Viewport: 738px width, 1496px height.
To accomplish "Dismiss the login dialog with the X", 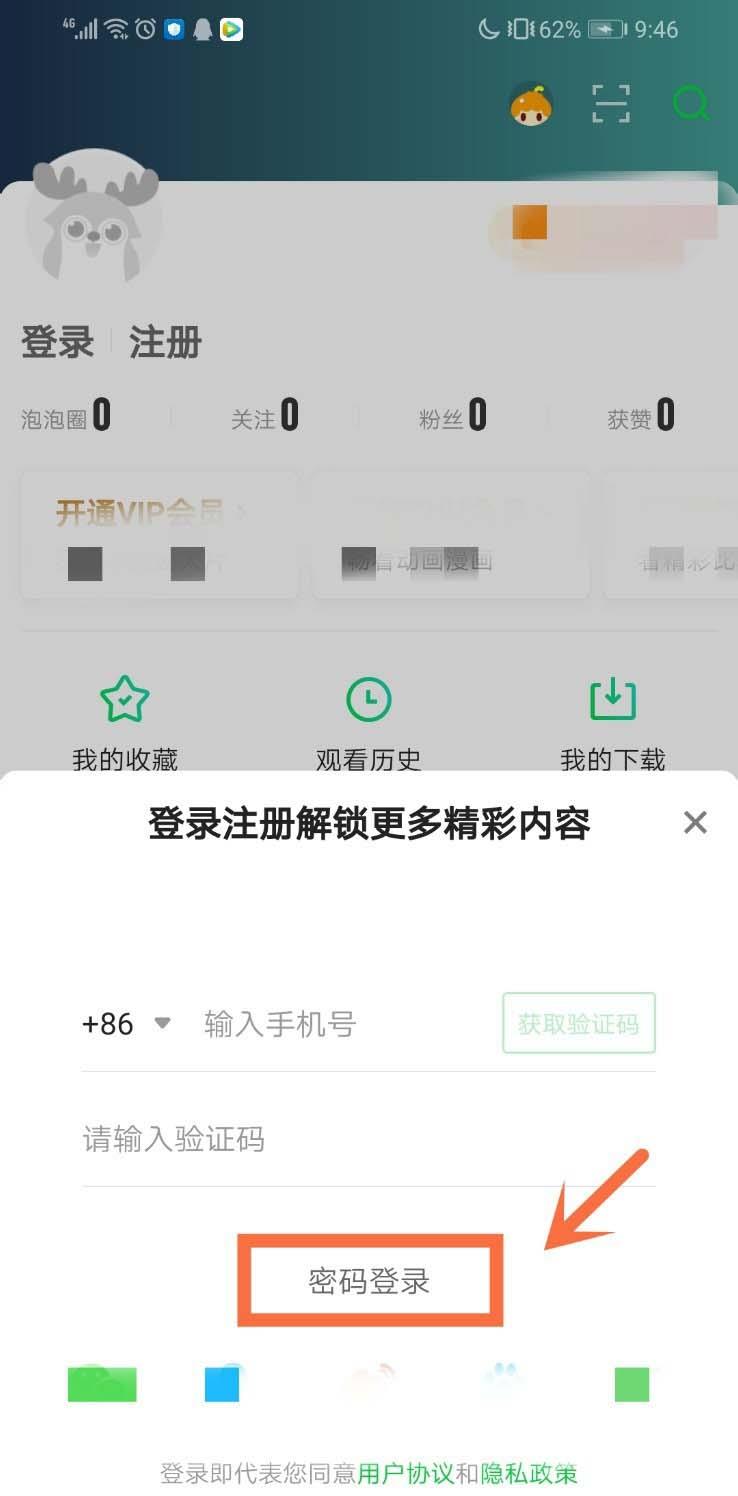I will coord(695,822).
